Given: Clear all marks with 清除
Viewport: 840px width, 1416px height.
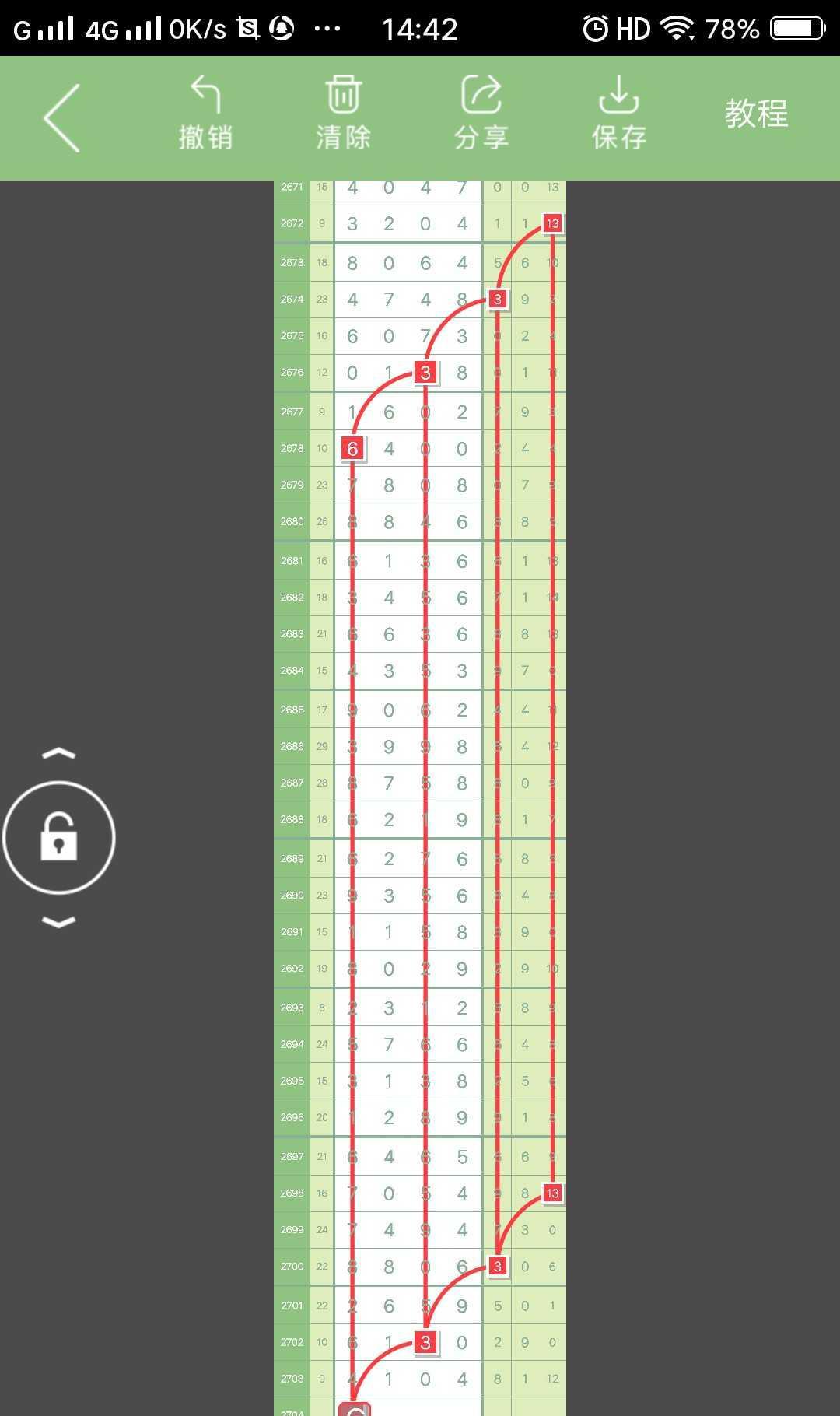Looking at the screenshot, I should pos(343,114).
